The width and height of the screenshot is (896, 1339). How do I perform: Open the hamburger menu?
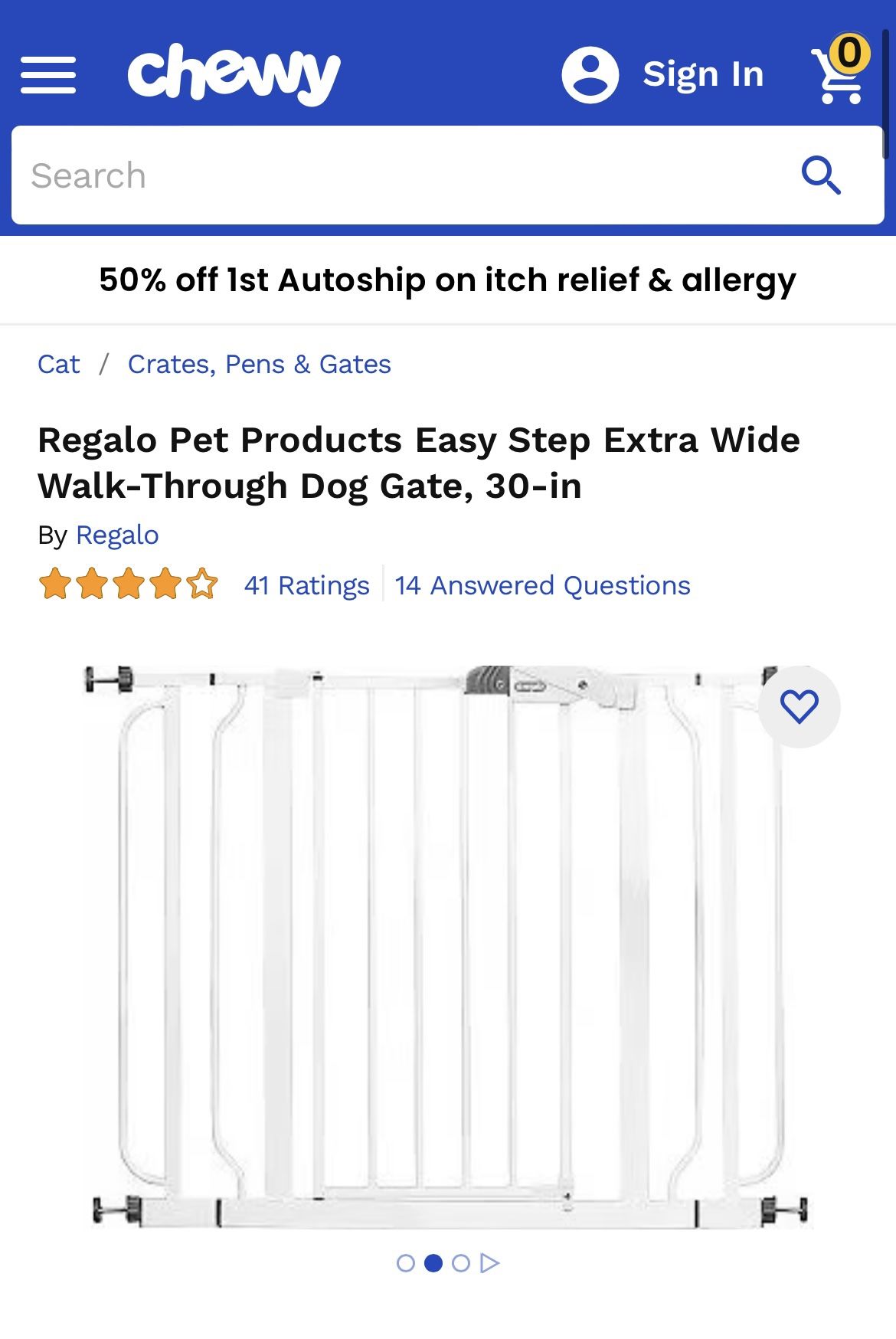tap(48, 74)
